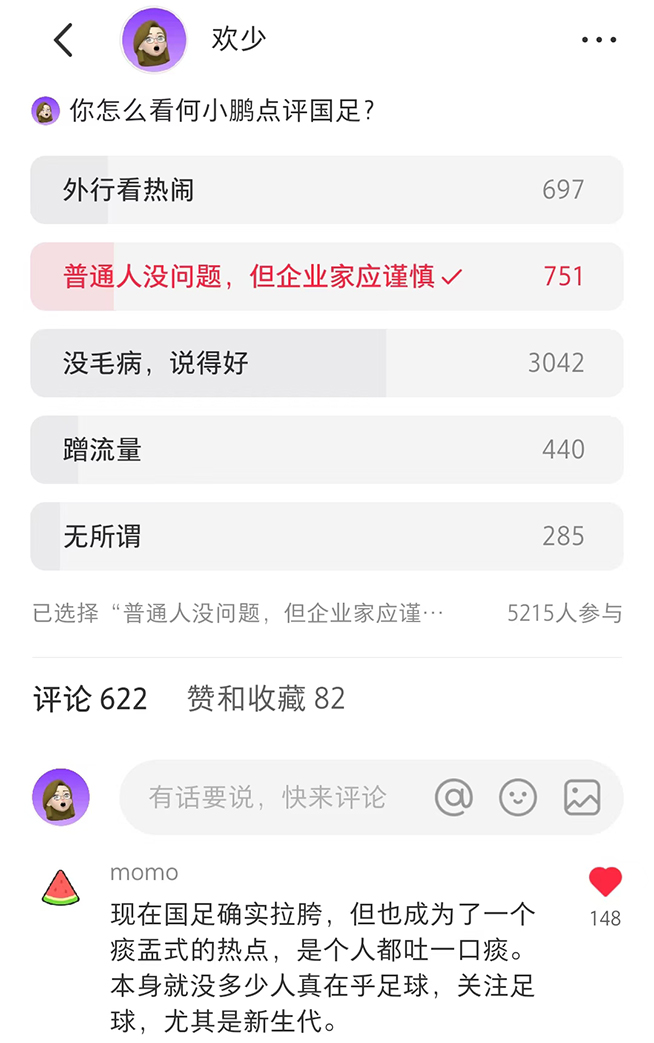
Task: Select poll option 普通人没问题，但企业家应谨慎
Action: click(326, 277)
